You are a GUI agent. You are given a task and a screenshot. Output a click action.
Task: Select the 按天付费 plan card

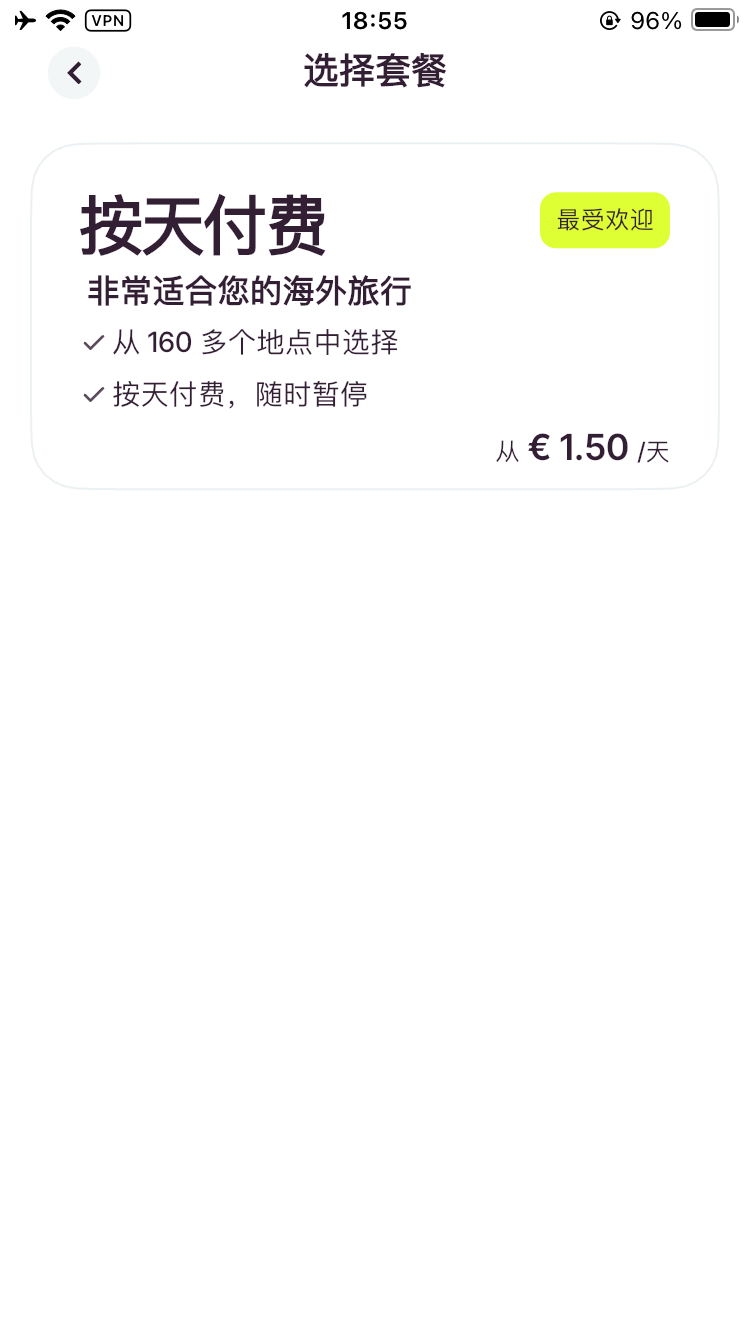(x=375, y=316)
